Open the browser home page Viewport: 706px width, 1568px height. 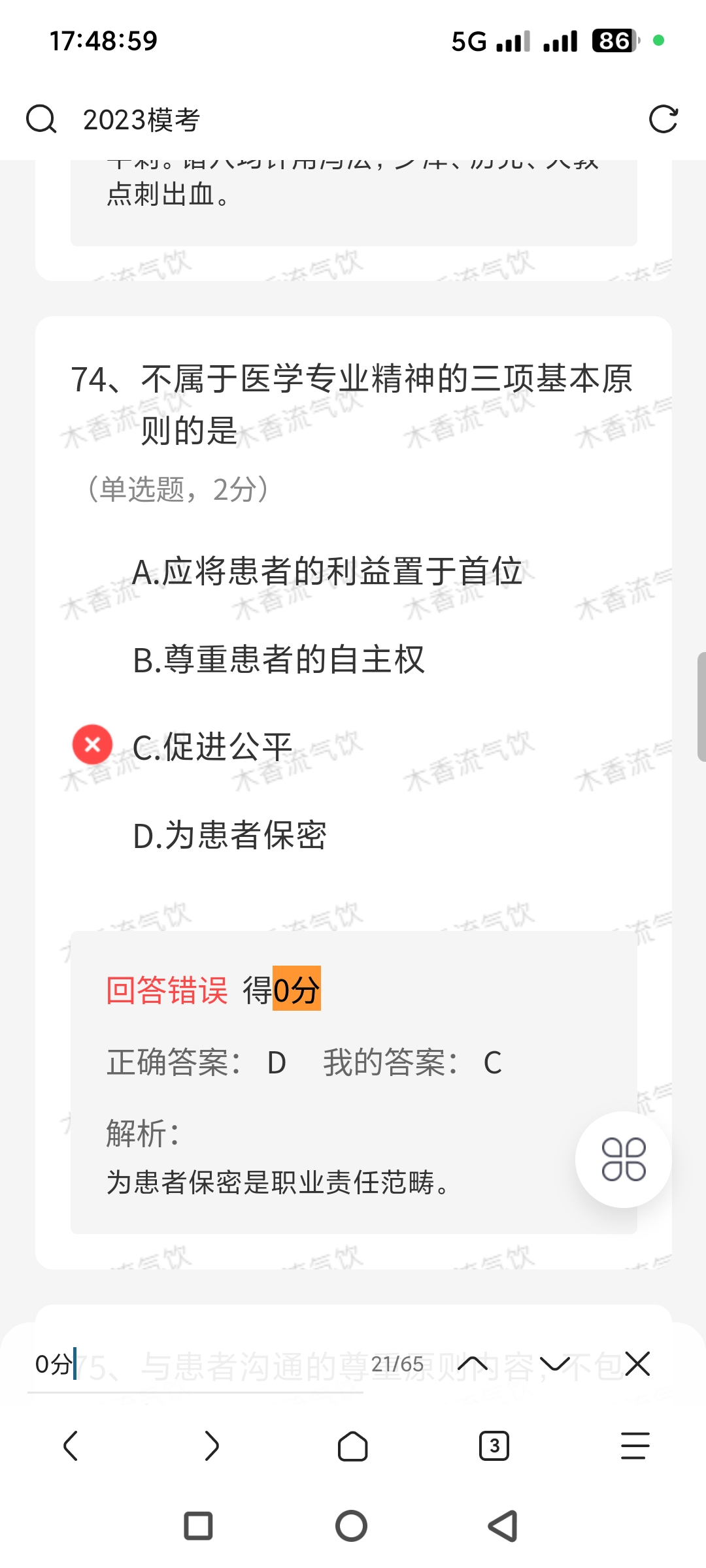(353, 1446)
